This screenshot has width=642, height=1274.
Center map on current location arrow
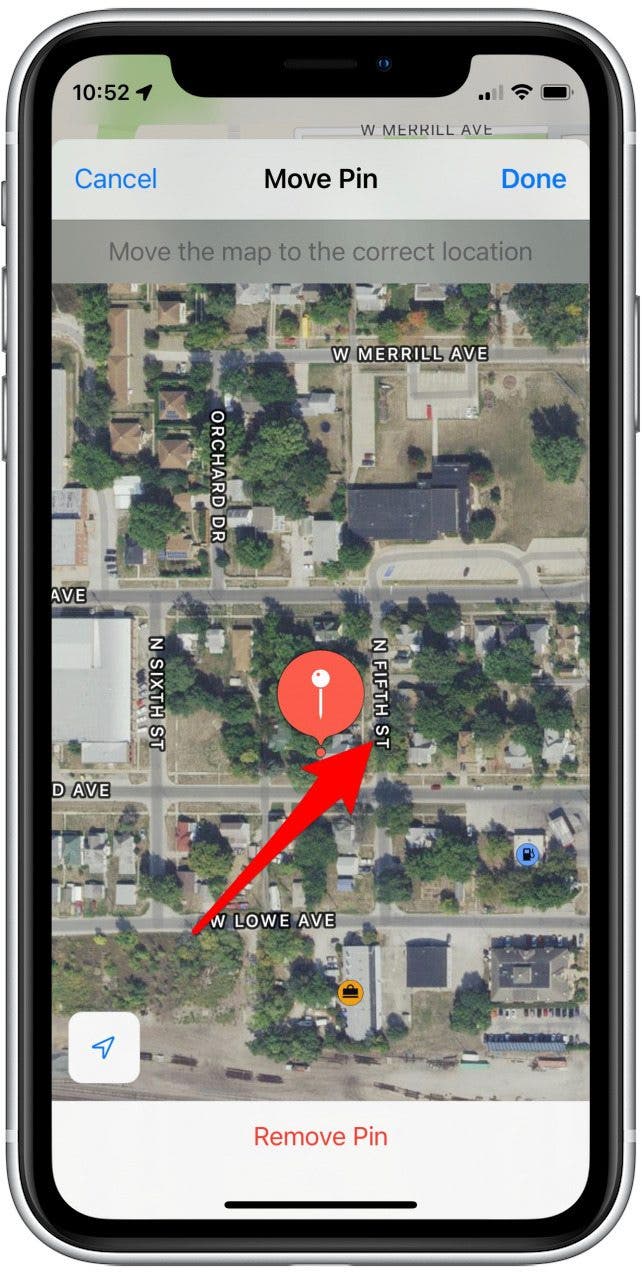[x=104, y=1047]
